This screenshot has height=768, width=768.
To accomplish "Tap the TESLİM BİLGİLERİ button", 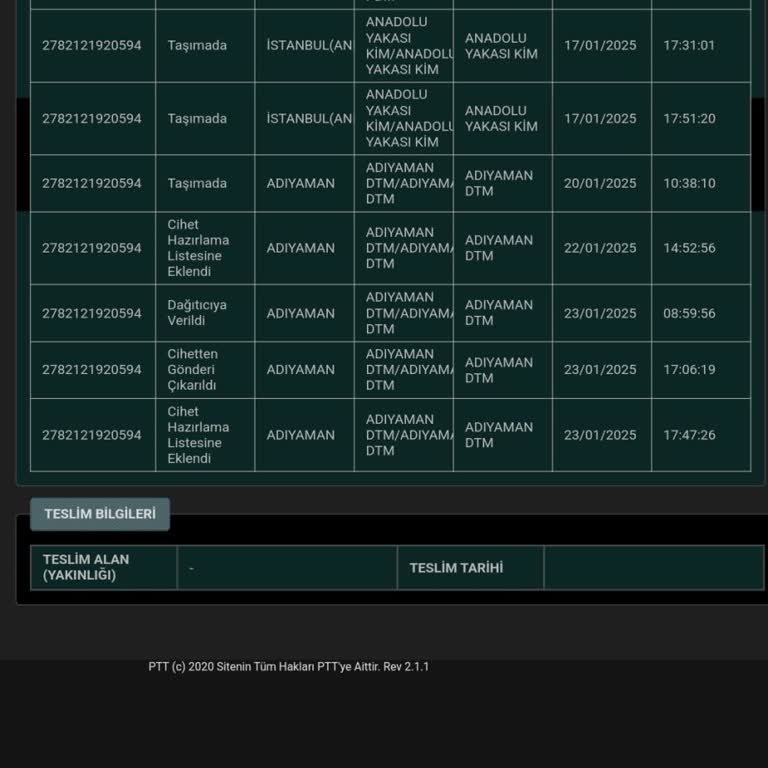I will point(100,514).
